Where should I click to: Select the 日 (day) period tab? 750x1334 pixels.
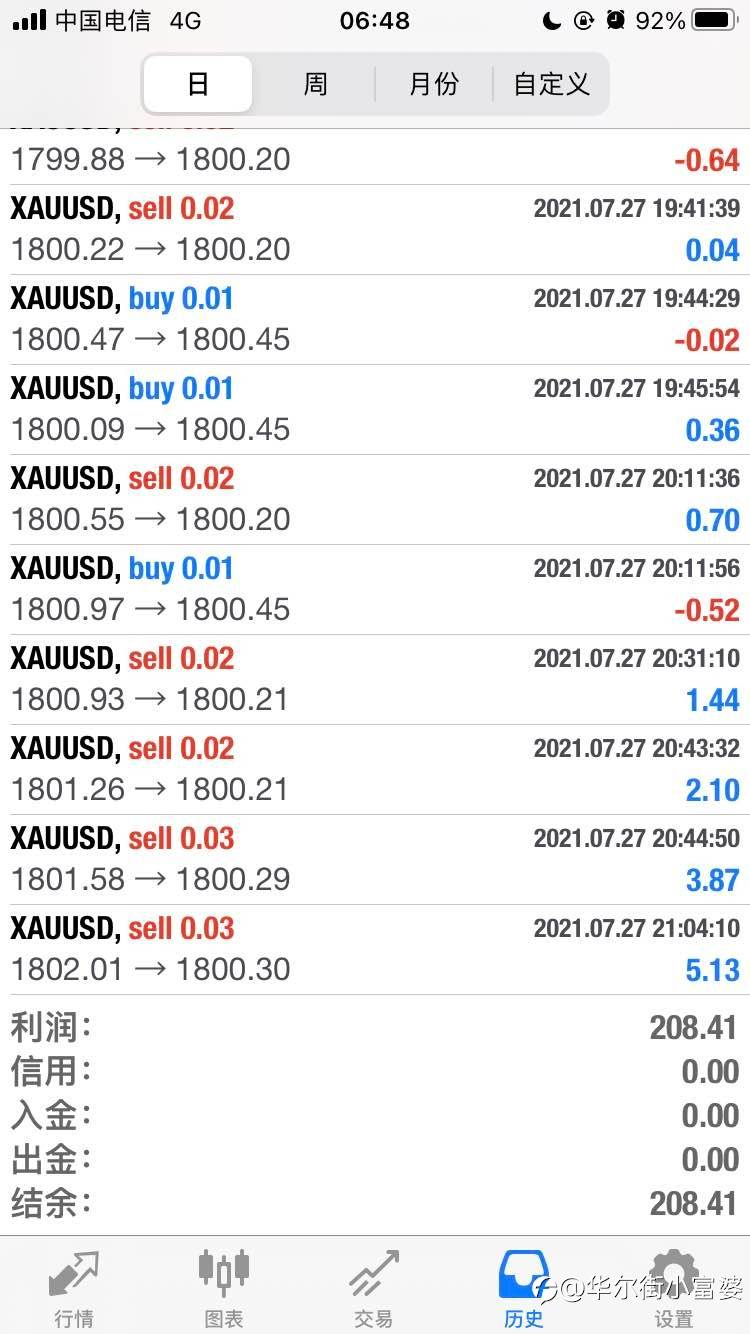pos(198,84)
